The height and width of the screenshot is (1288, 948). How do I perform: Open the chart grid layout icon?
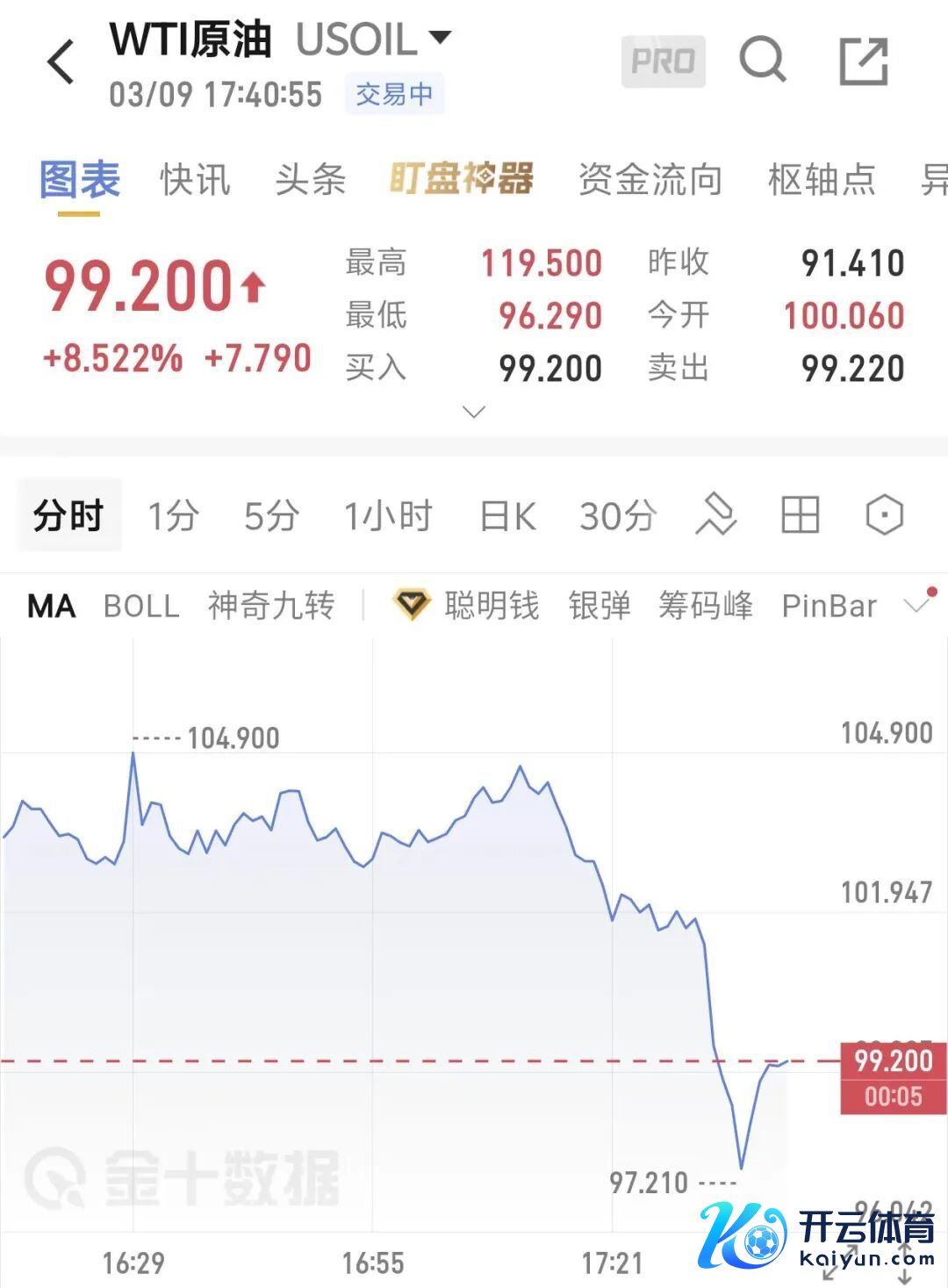click(800, 514)
